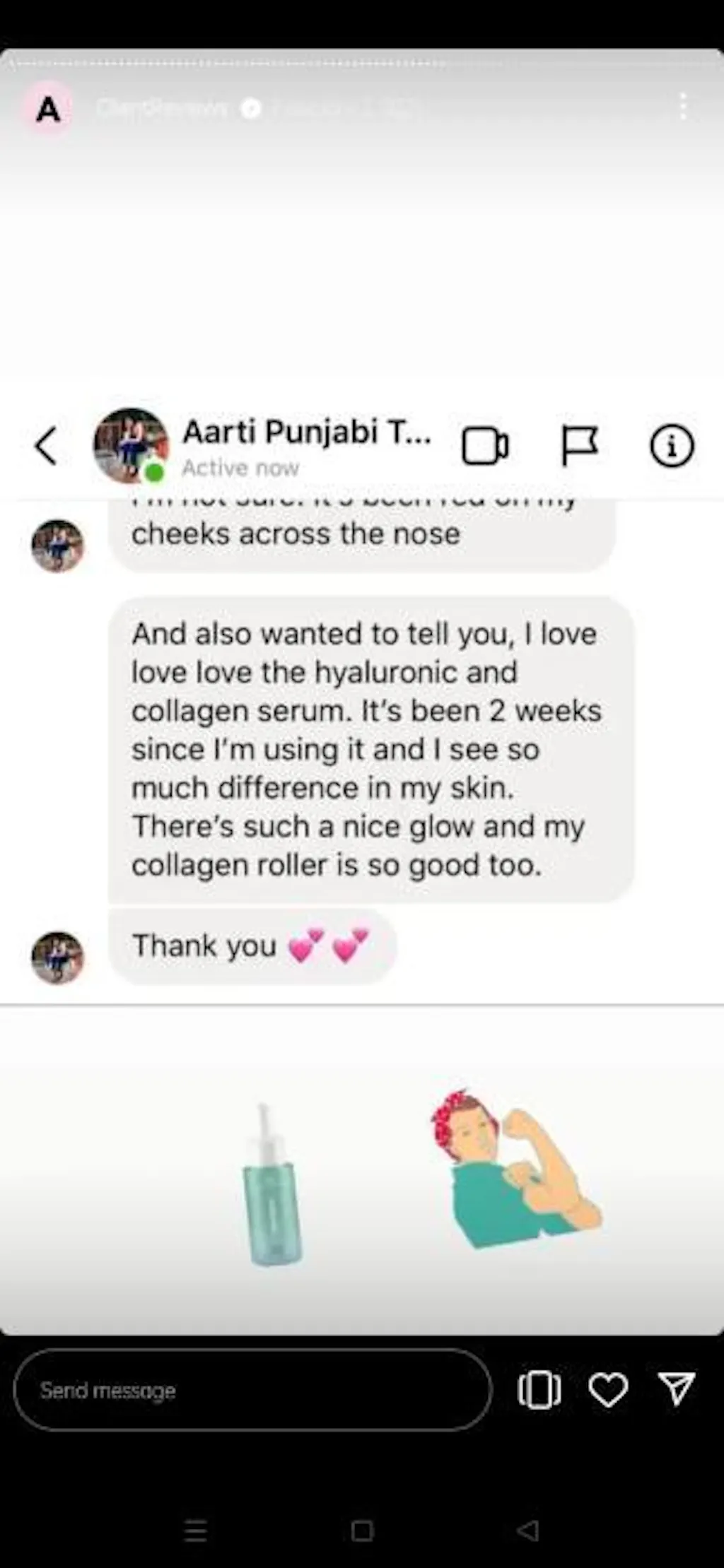724x1568 pixels.
Task: Open the story overflow menu
Action: click(682, 107)
